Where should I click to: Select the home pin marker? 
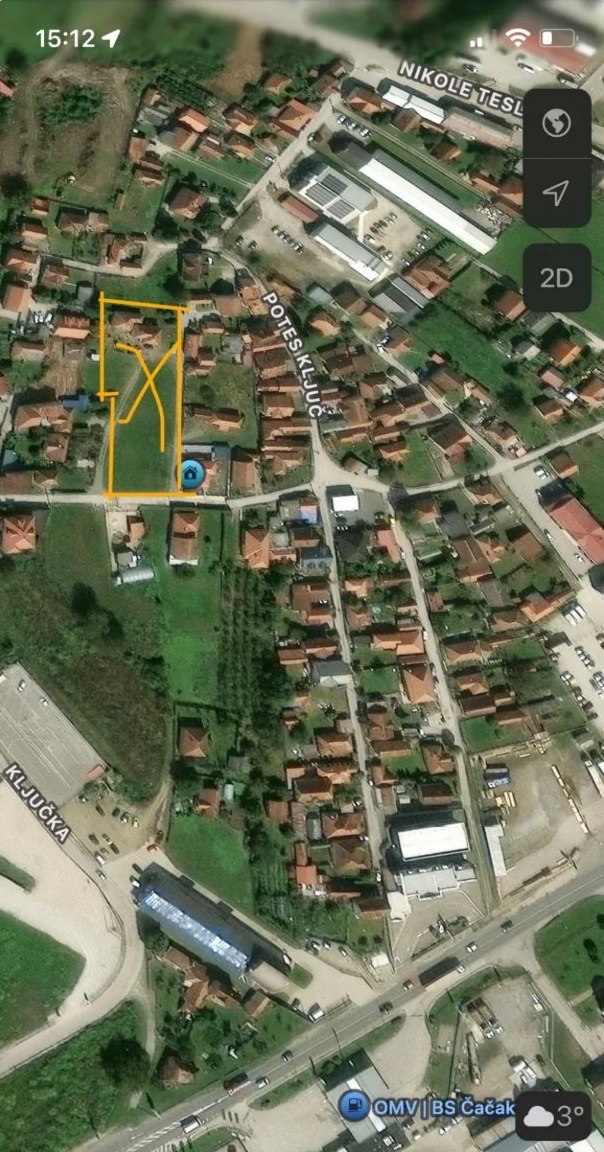pos(191,472)
